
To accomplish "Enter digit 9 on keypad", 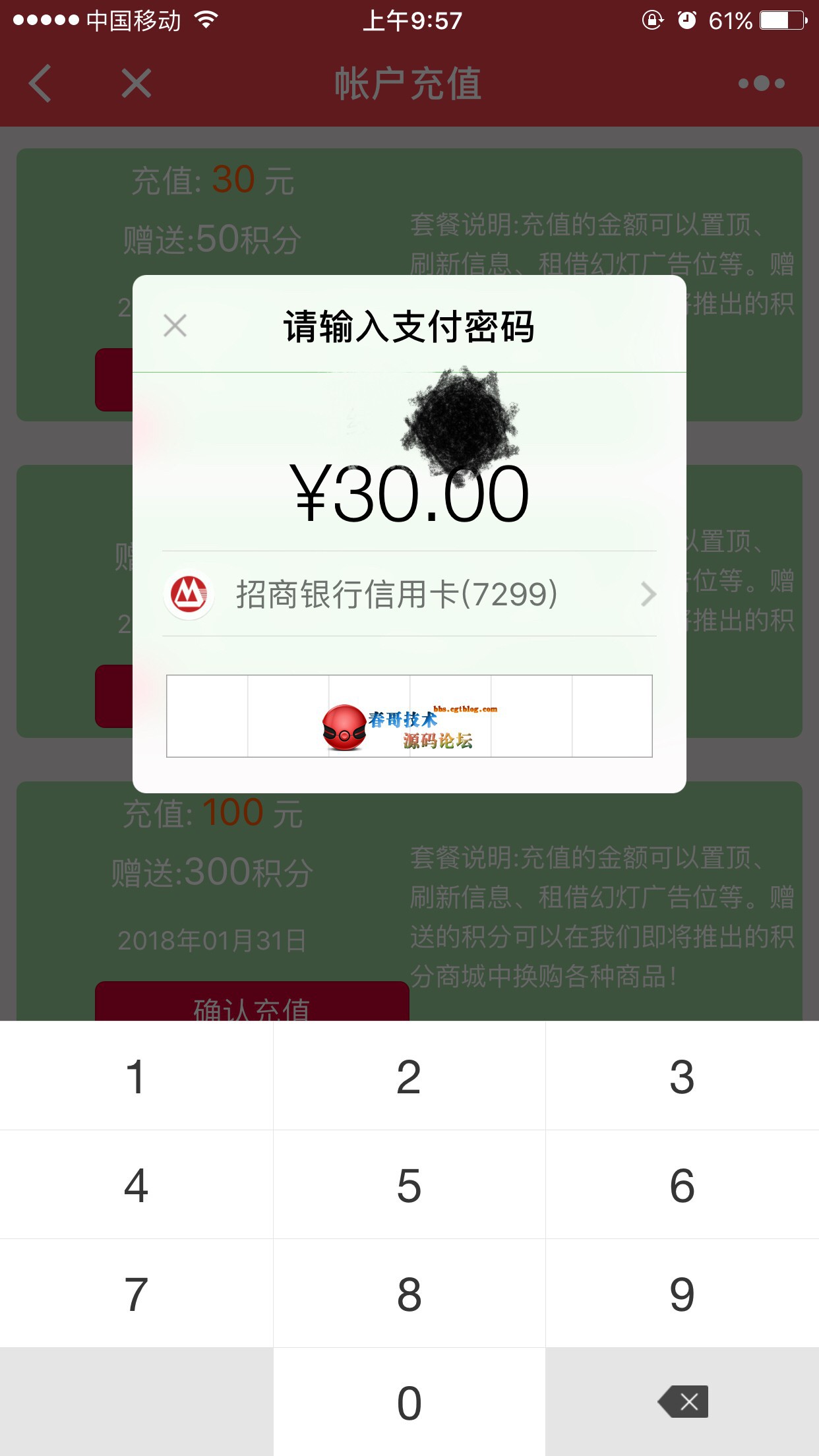I will pos(682,1294).
